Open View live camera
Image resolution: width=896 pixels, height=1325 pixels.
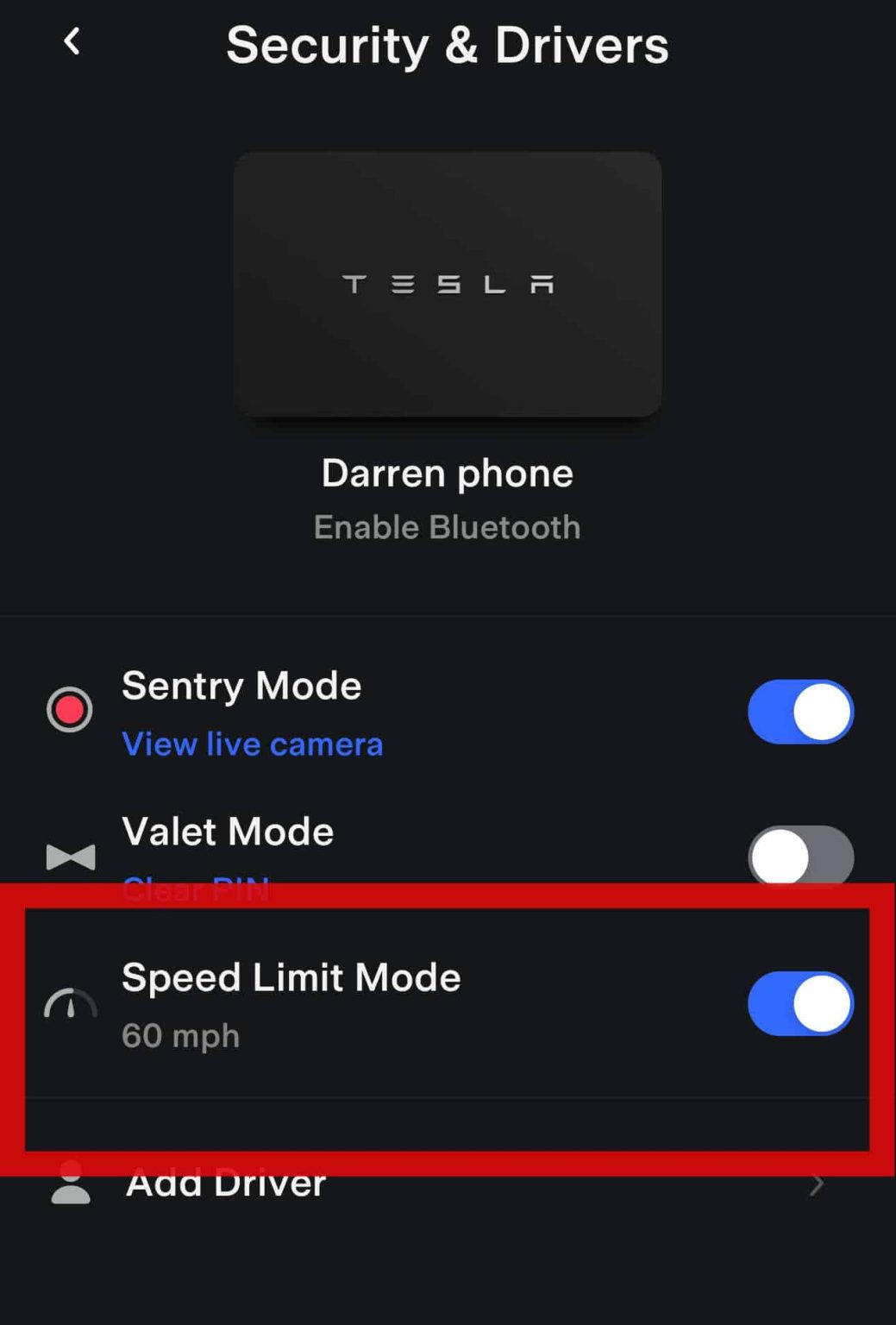pyautogui.click(x=252, y=744)
